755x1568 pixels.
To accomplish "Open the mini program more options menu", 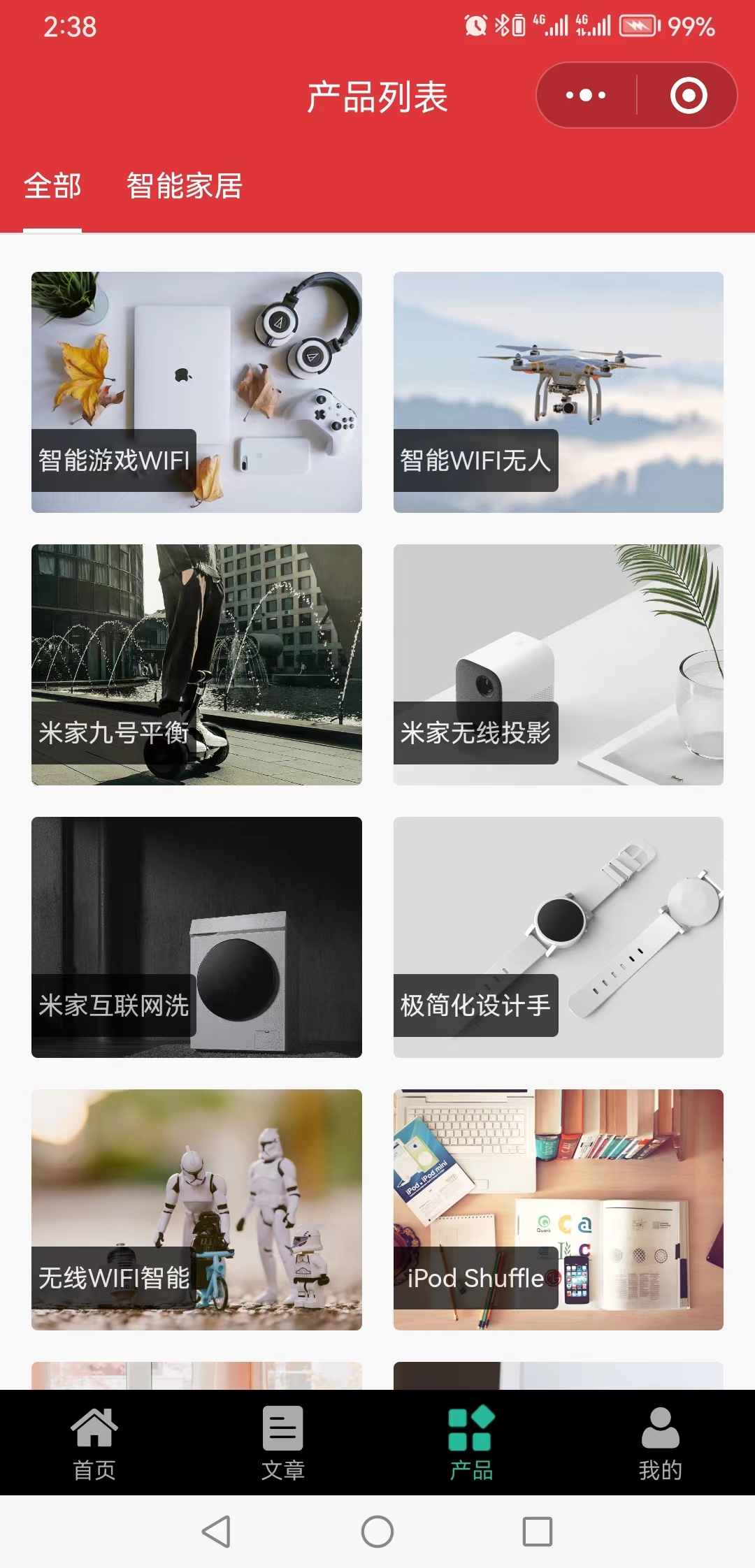I will point(586,95).
